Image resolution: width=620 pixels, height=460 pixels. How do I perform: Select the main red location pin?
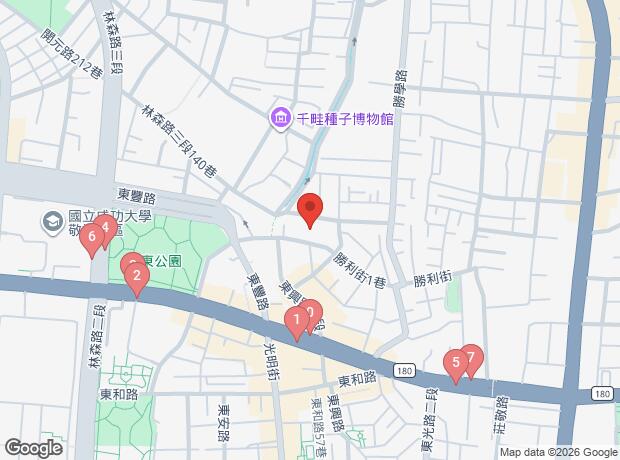(310, 210)
